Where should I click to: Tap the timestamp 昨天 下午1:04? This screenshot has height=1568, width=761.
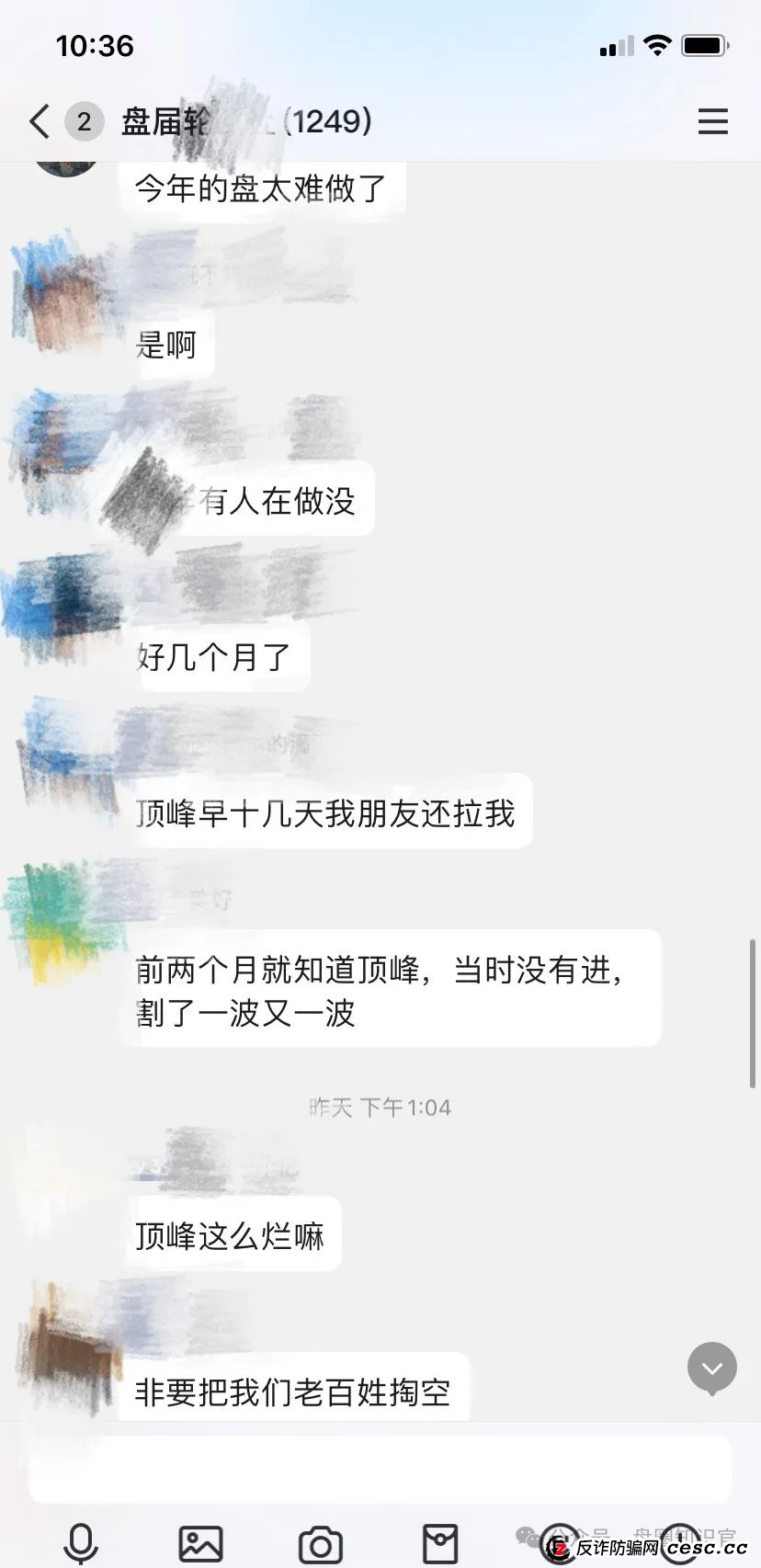click(380, 1107)
